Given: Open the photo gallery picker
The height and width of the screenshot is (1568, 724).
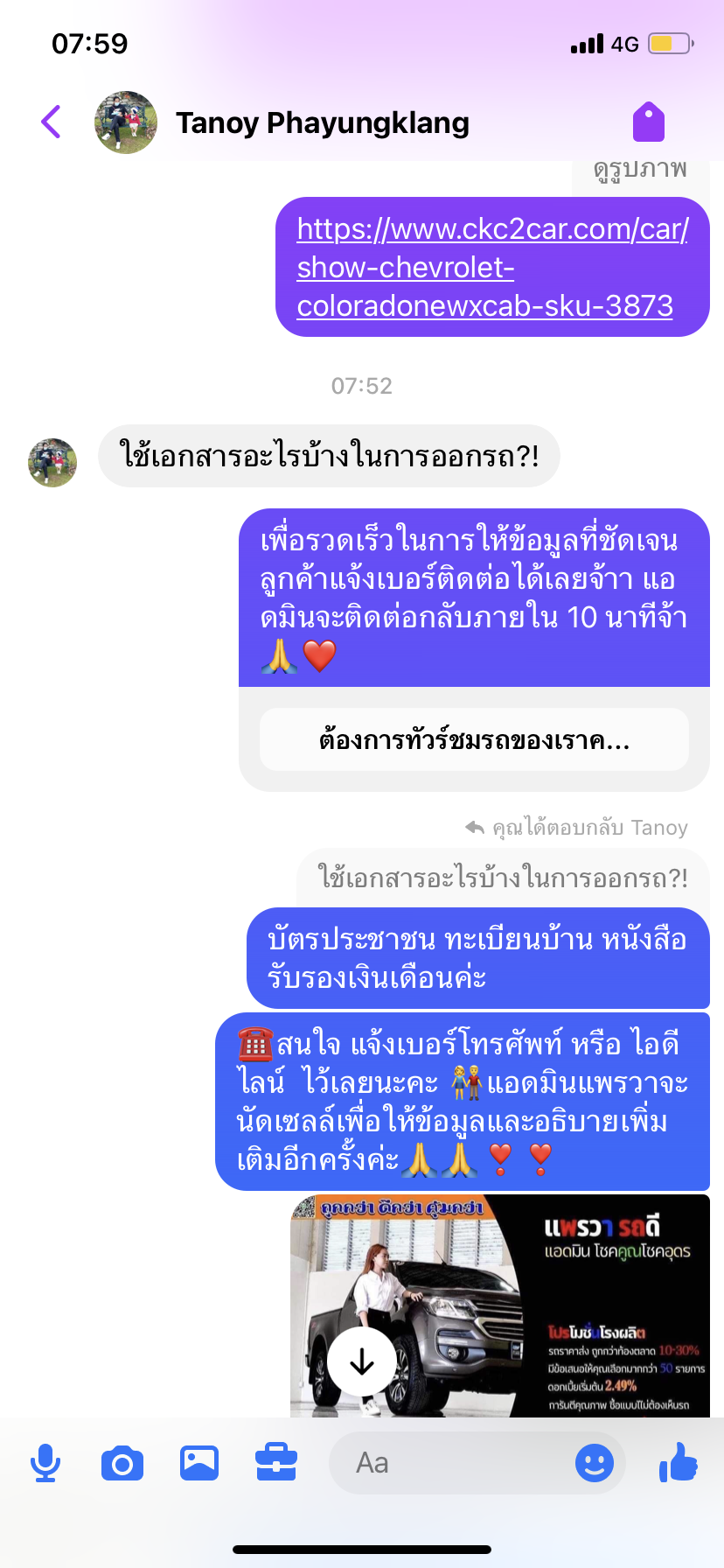Looking at the screenshot, I should [199, 1463].
